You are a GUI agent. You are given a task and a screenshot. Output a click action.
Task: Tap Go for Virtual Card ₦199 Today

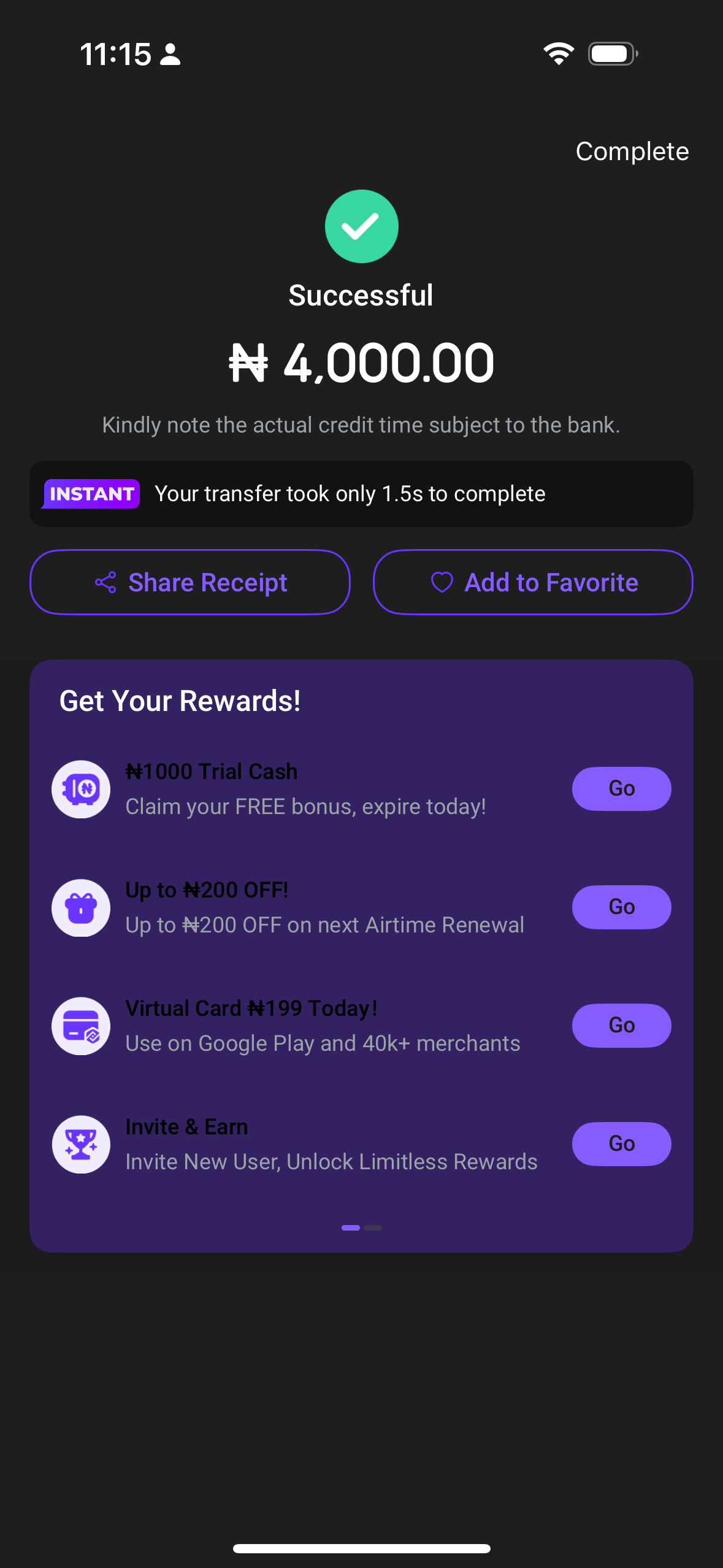click(x=621, y=1025)
